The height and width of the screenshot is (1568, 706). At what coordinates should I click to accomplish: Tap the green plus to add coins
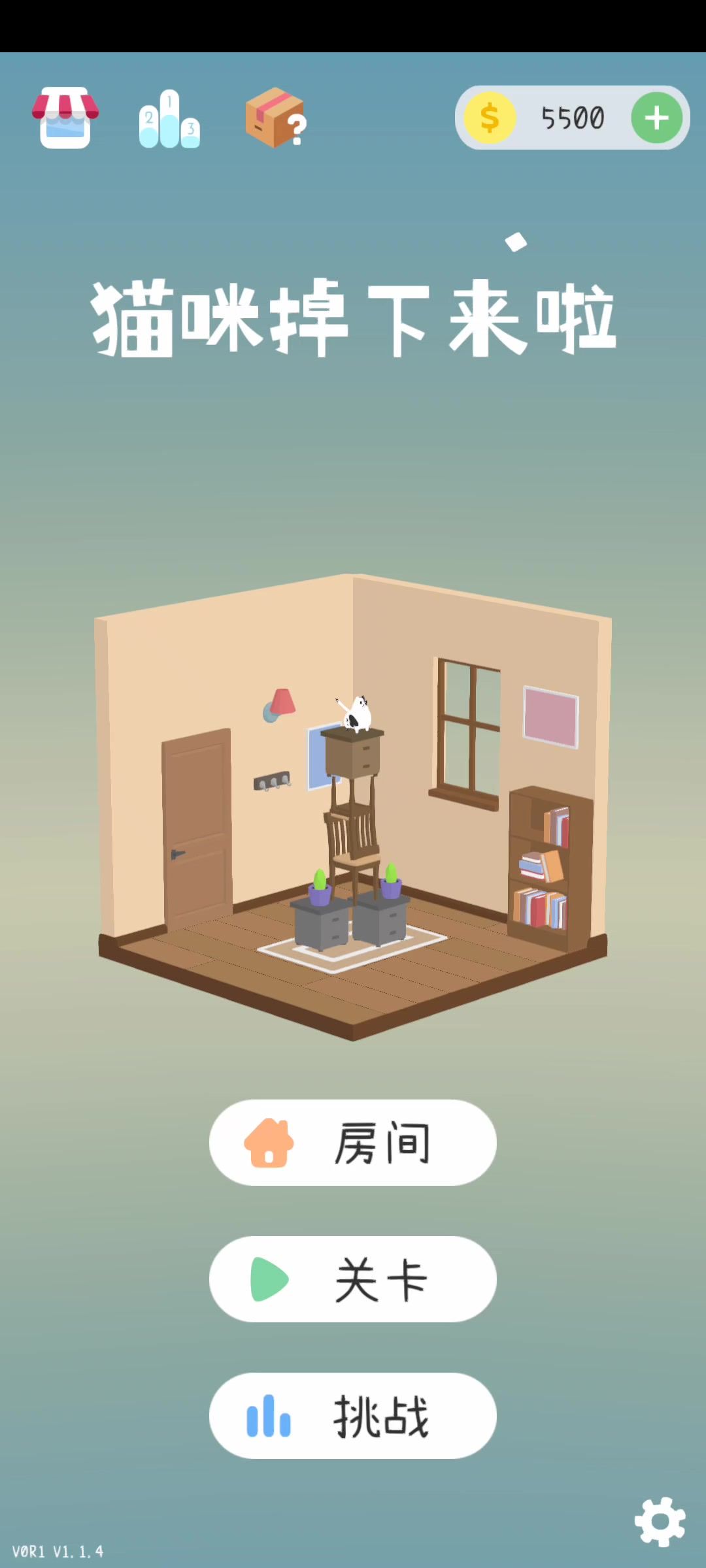click(656, 118)
